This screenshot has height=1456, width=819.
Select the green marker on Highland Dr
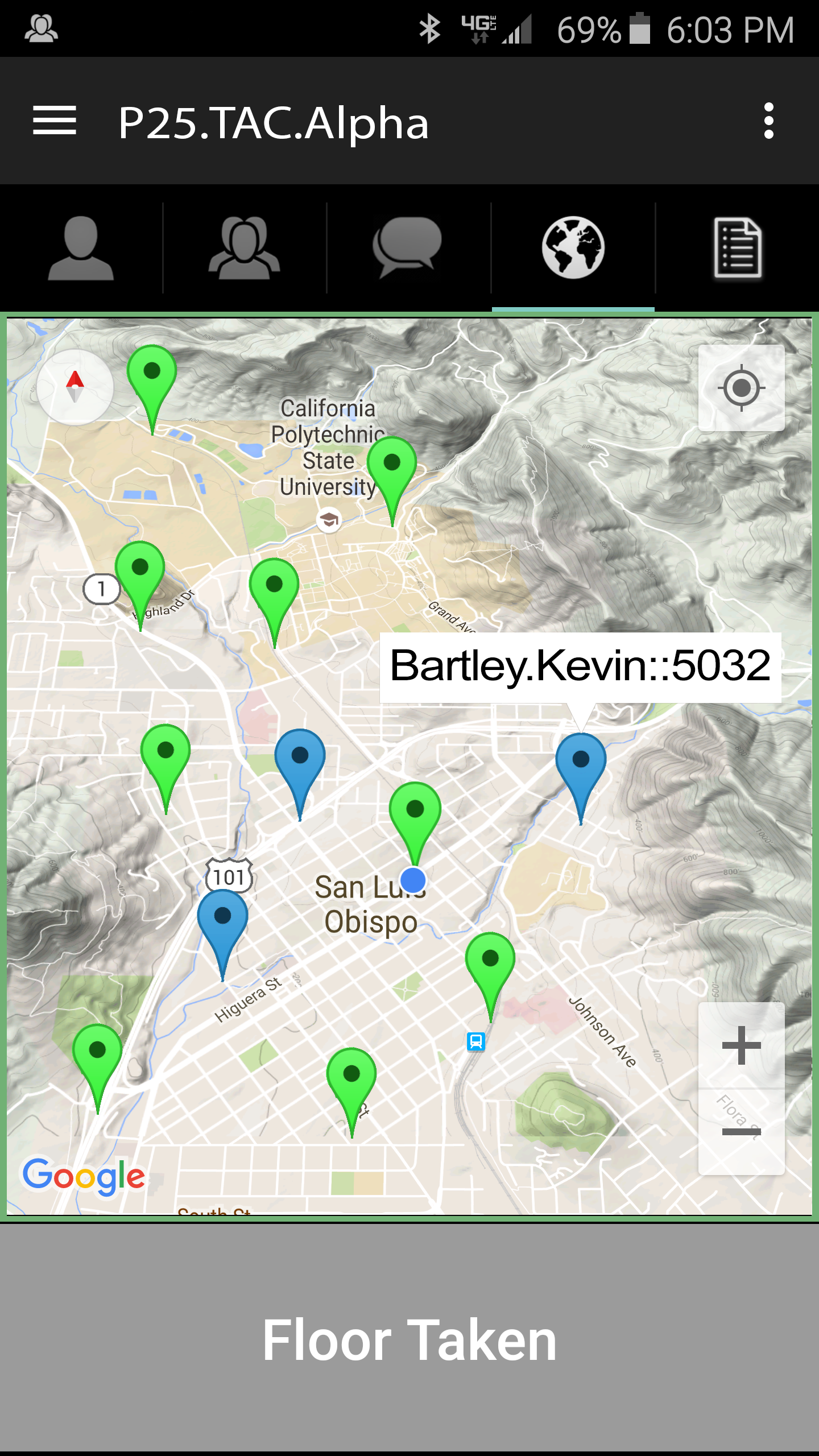click(x=140, y=576)
